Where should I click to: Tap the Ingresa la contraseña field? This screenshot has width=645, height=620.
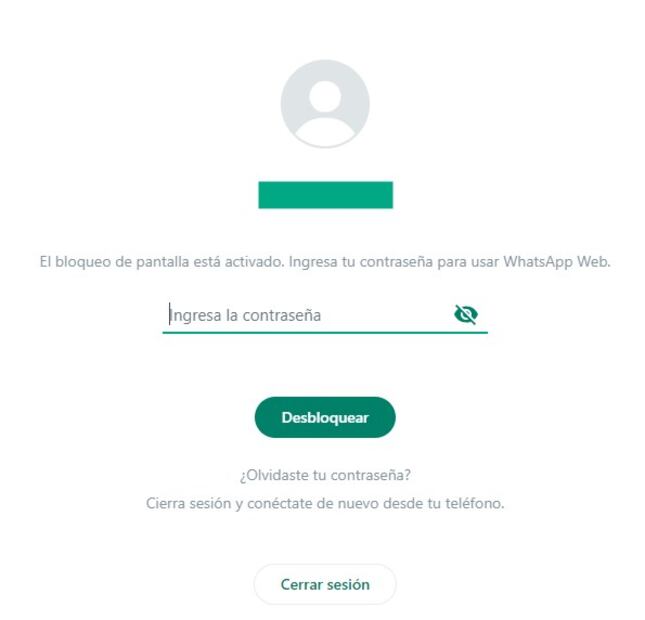pyautogui.click(x=300, y=315)
